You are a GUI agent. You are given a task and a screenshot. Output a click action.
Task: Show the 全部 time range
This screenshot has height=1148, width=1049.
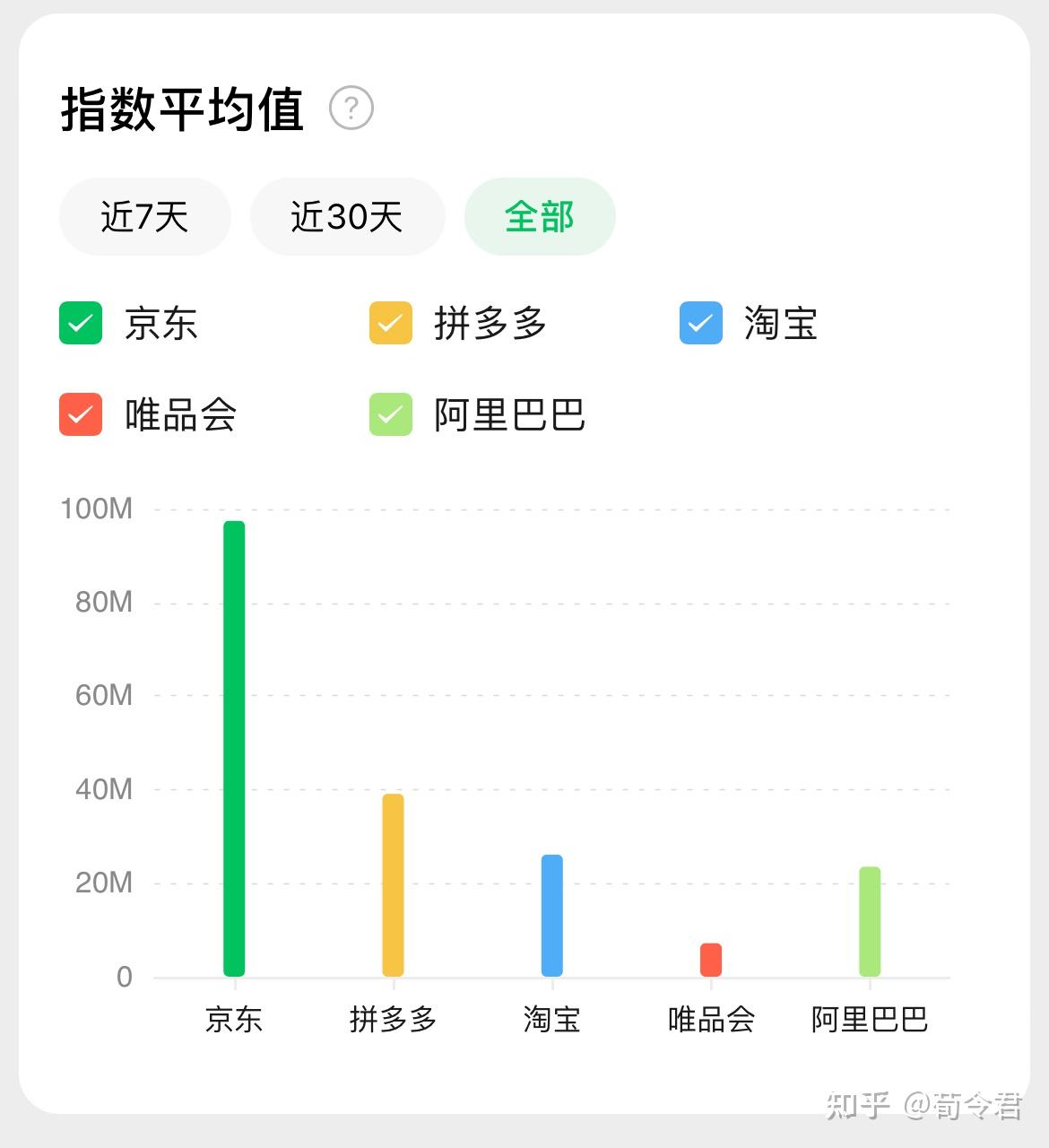click(x=539, y=217)
